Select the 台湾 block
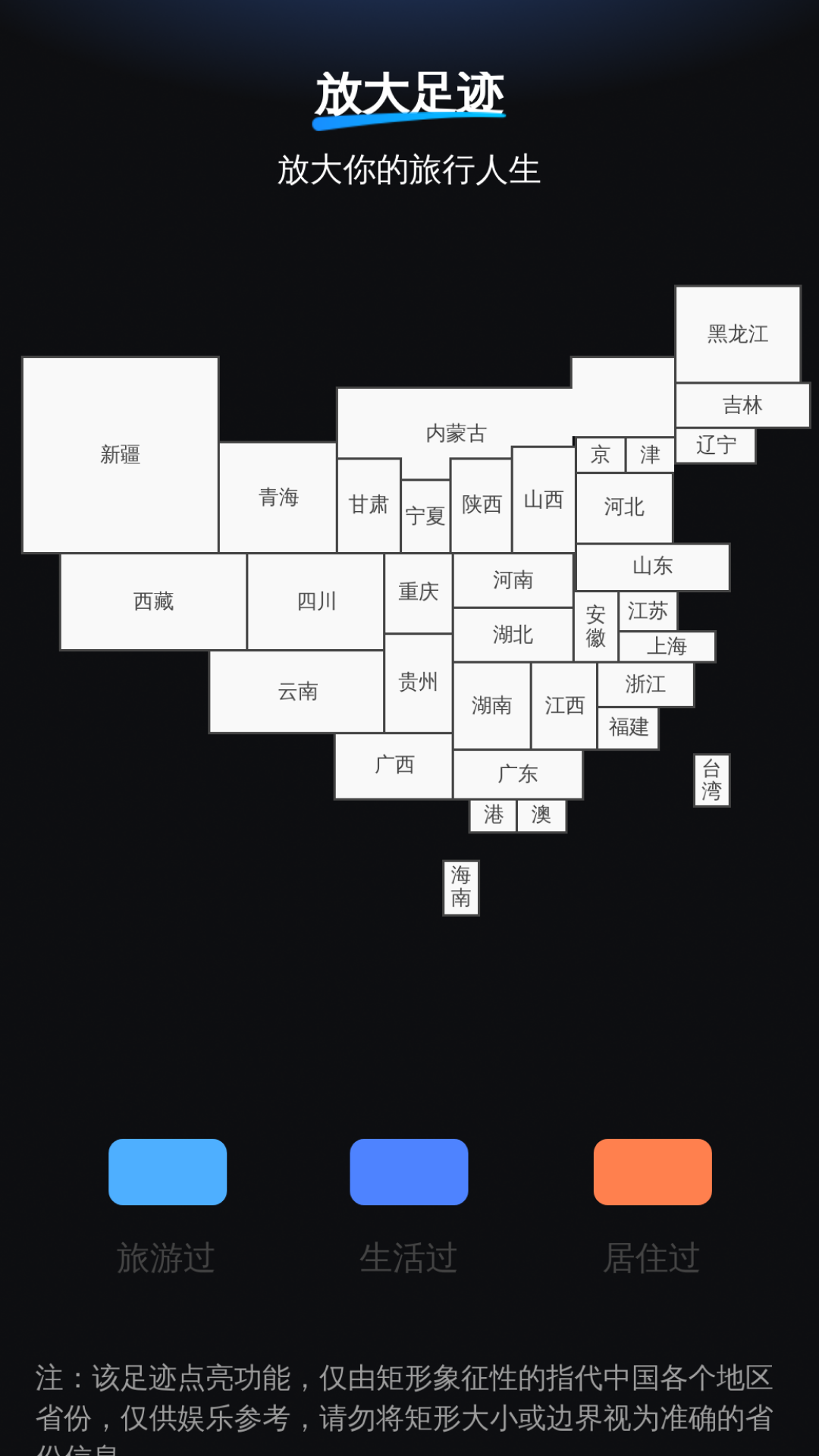This screenshot has width=819, height=1456. click(711, 780)
